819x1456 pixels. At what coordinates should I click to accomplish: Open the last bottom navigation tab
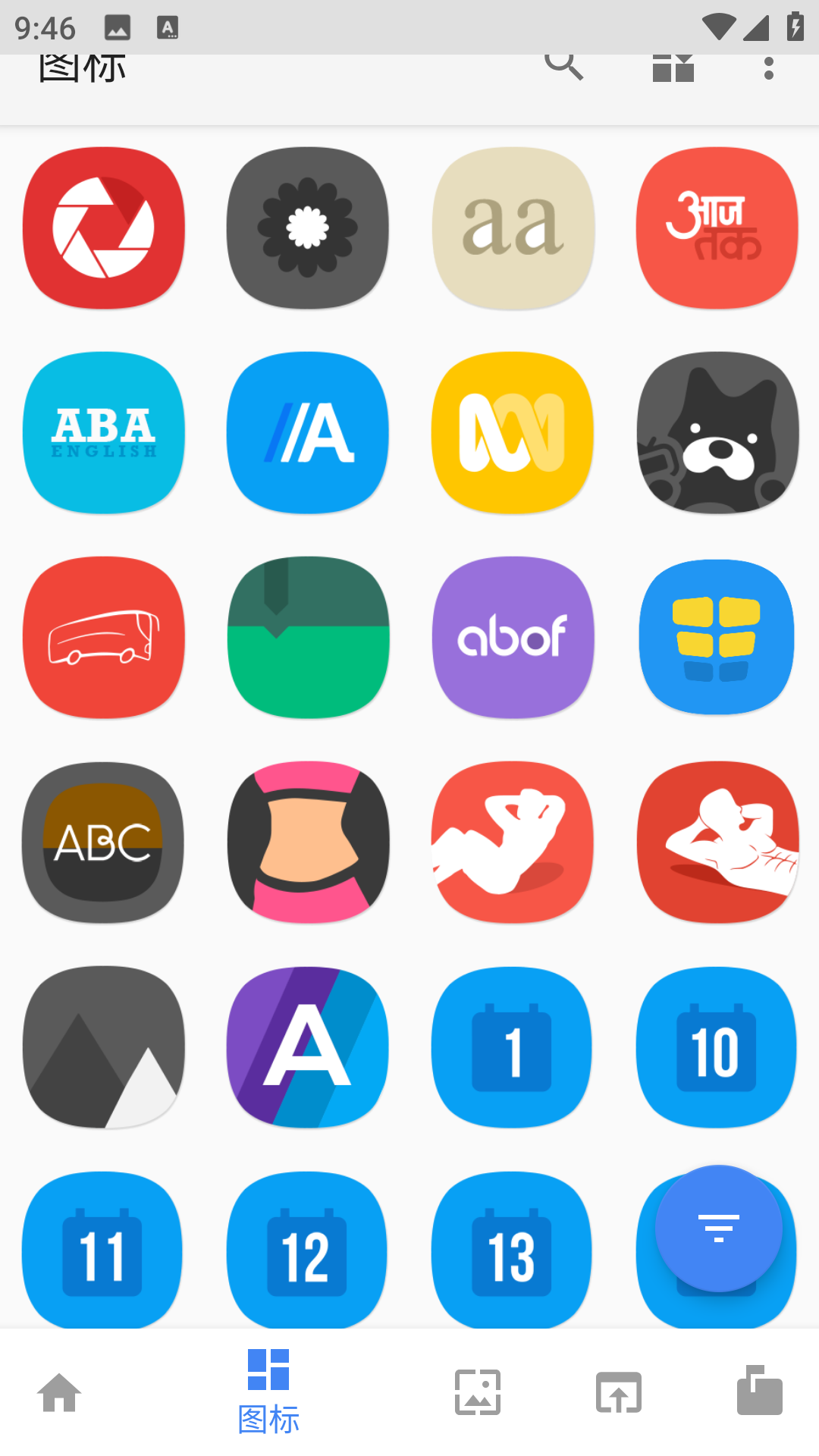[x=759, y=1392]
